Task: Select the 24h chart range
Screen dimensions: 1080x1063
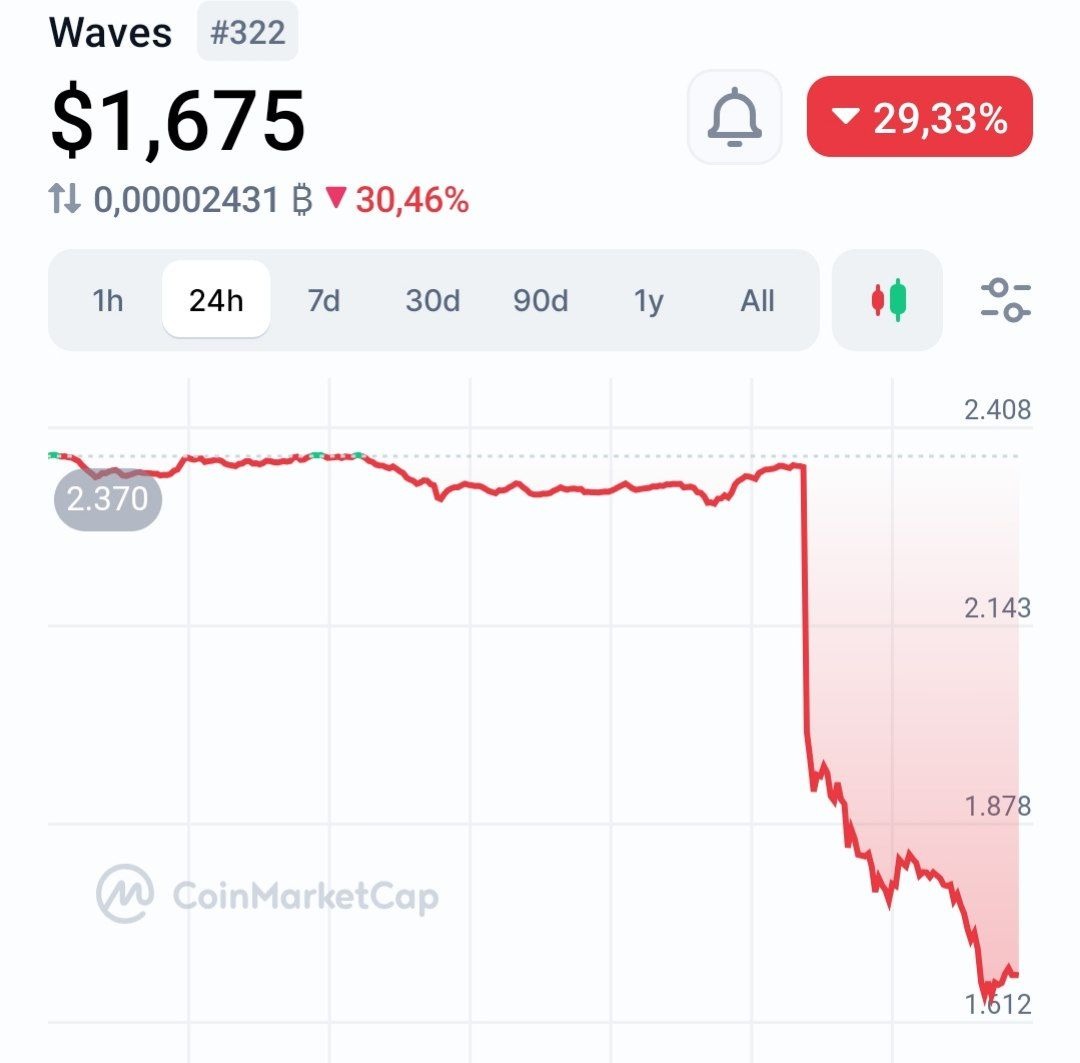Action: [x=216, y=300]
